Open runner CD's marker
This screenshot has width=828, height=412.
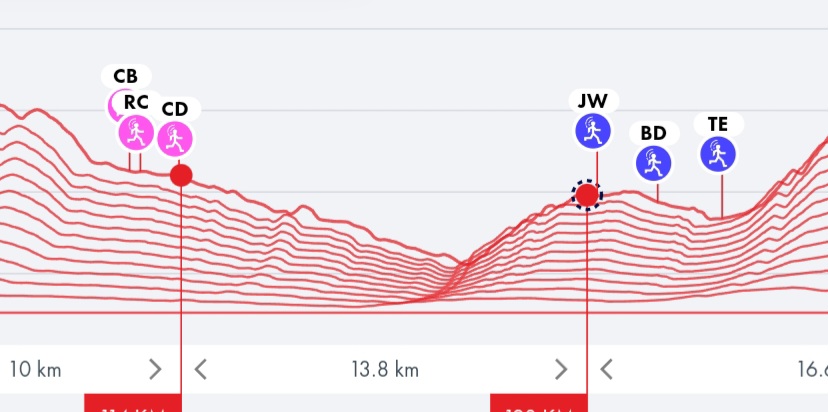click(175, 138)
